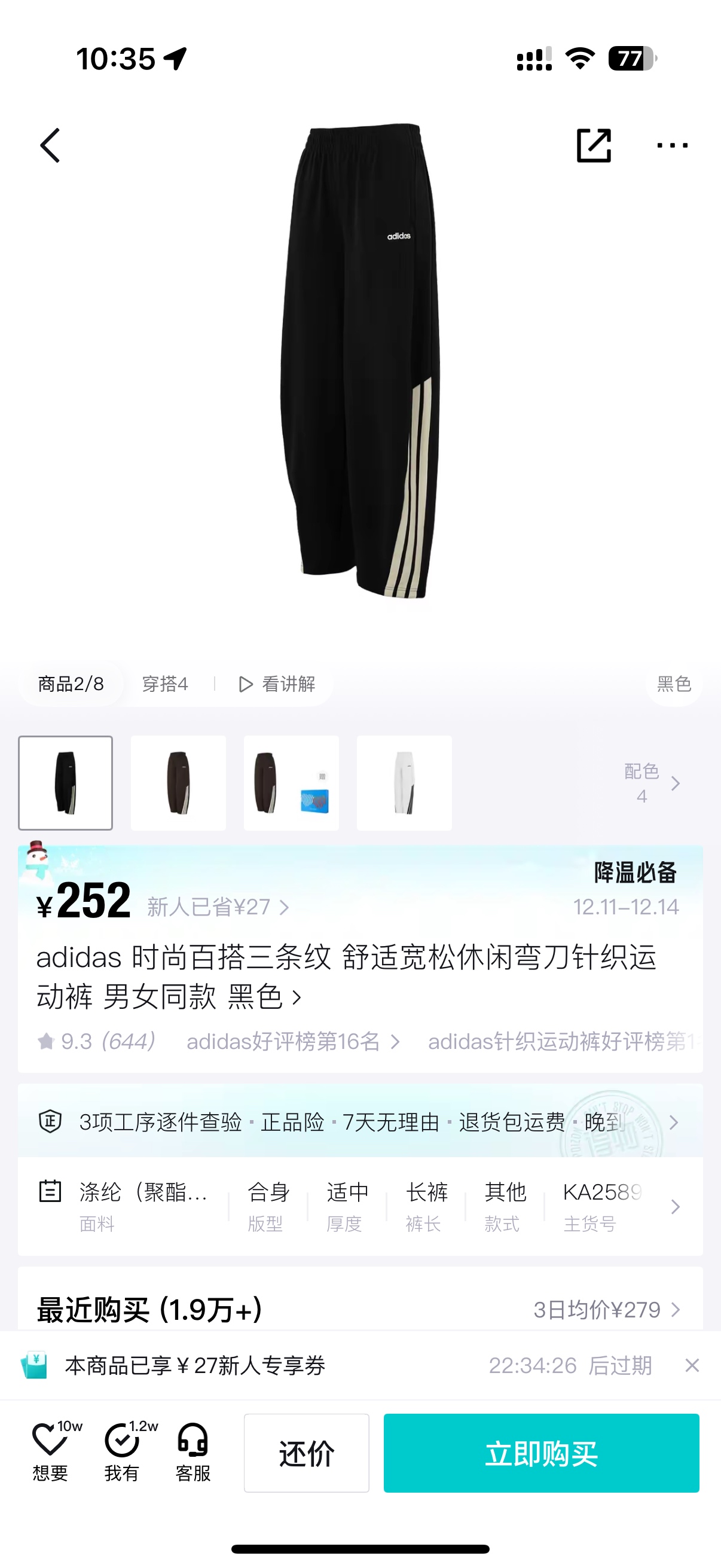
Task: Open the full product title details
Action: click(x=347, y=977)
